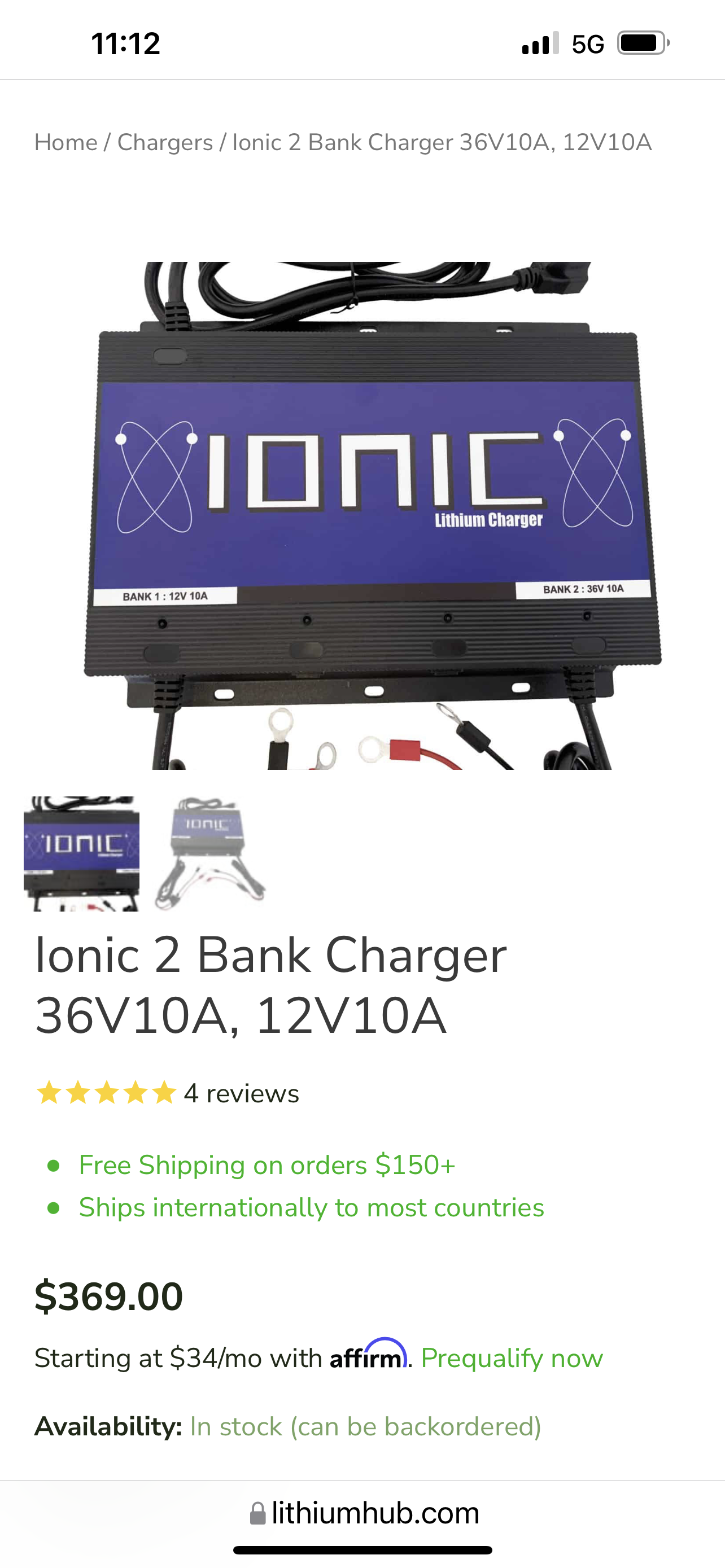The height and width of the screenshot is (1568, 725).
Task: Enlarge the main Ionic charger product image
Action: pyautogui.click(x=372, y=515)
